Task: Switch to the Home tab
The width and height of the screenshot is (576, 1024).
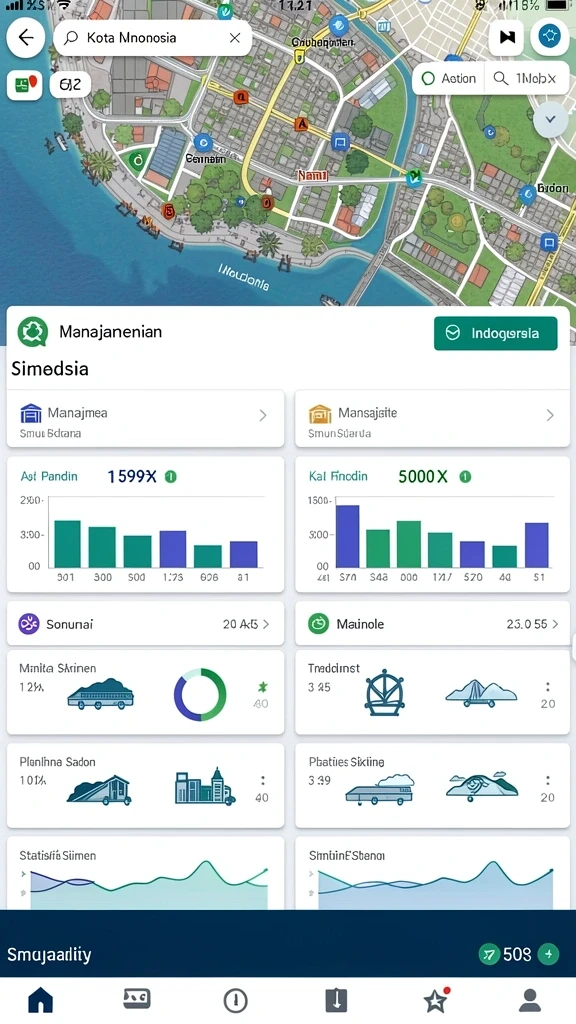Action: (40, 1000)
